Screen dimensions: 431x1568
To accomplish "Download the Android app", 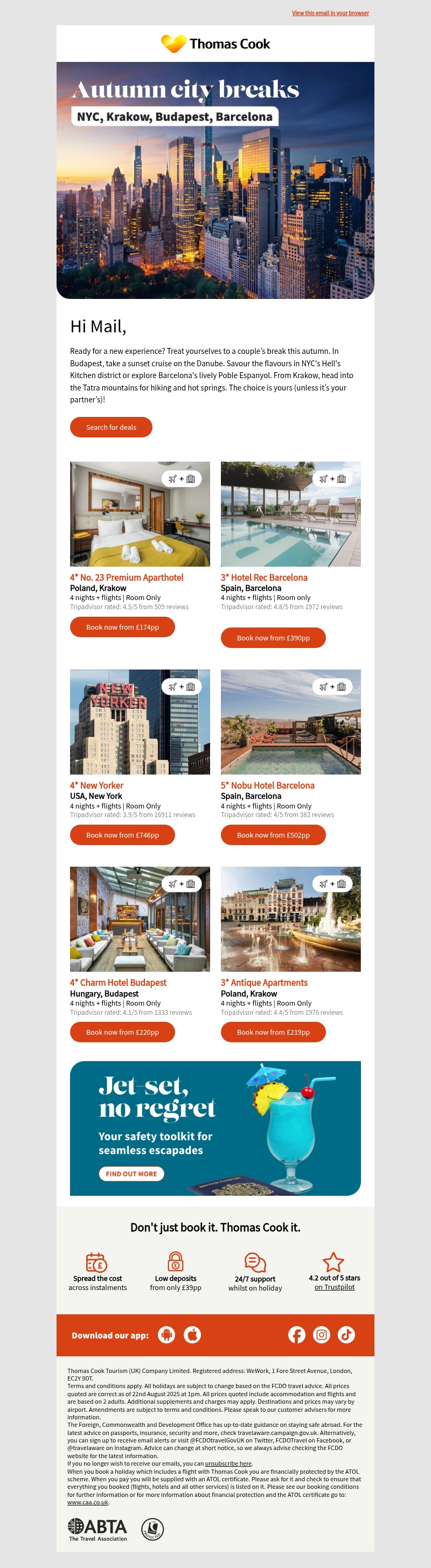I will (166, 1335).
